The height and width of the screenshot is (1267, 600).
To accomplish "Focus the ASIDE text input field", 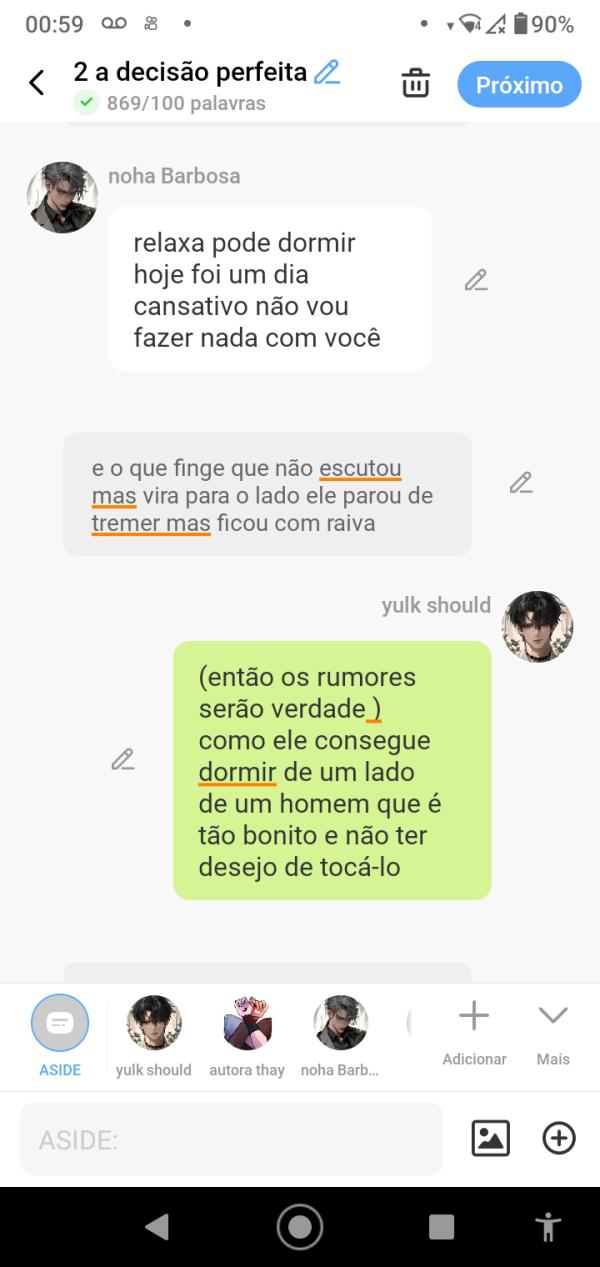I will [x=231, y=1139].
